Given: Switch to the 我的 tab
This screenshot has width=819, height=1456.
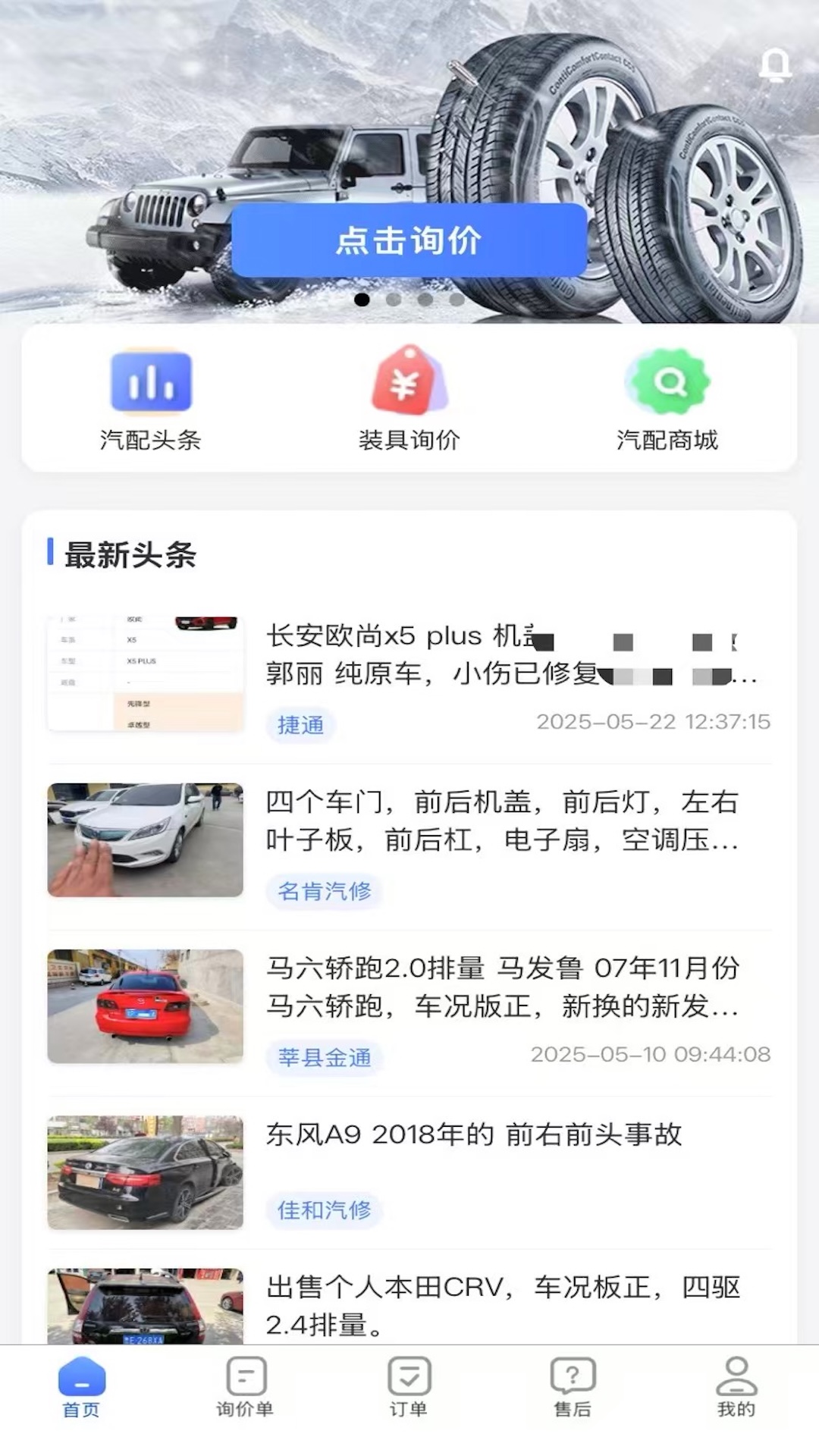Looking at the screenshot, I should click(x=735, y=1388).
